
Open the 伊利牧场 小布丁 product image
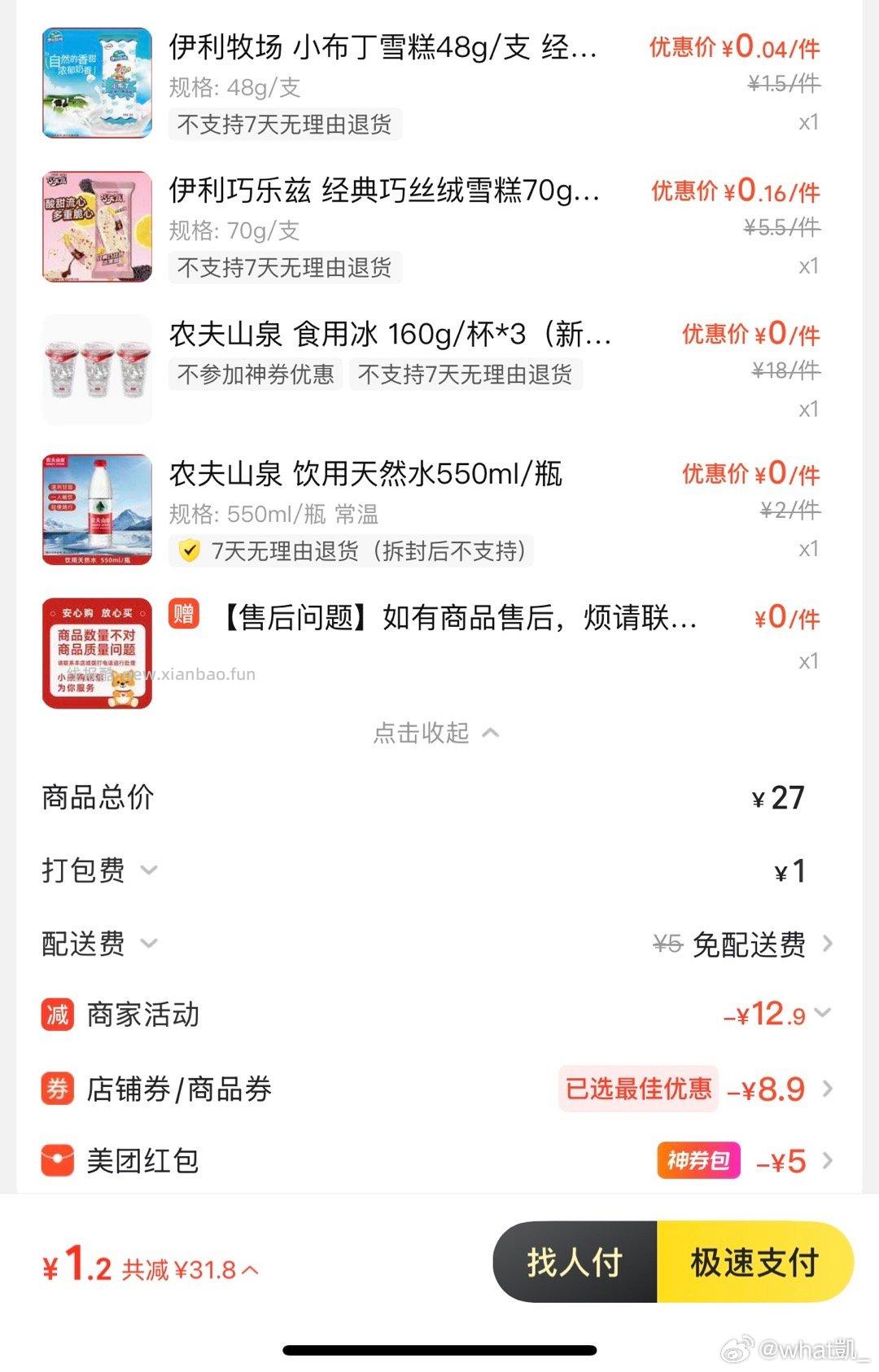tap(96, 81)
